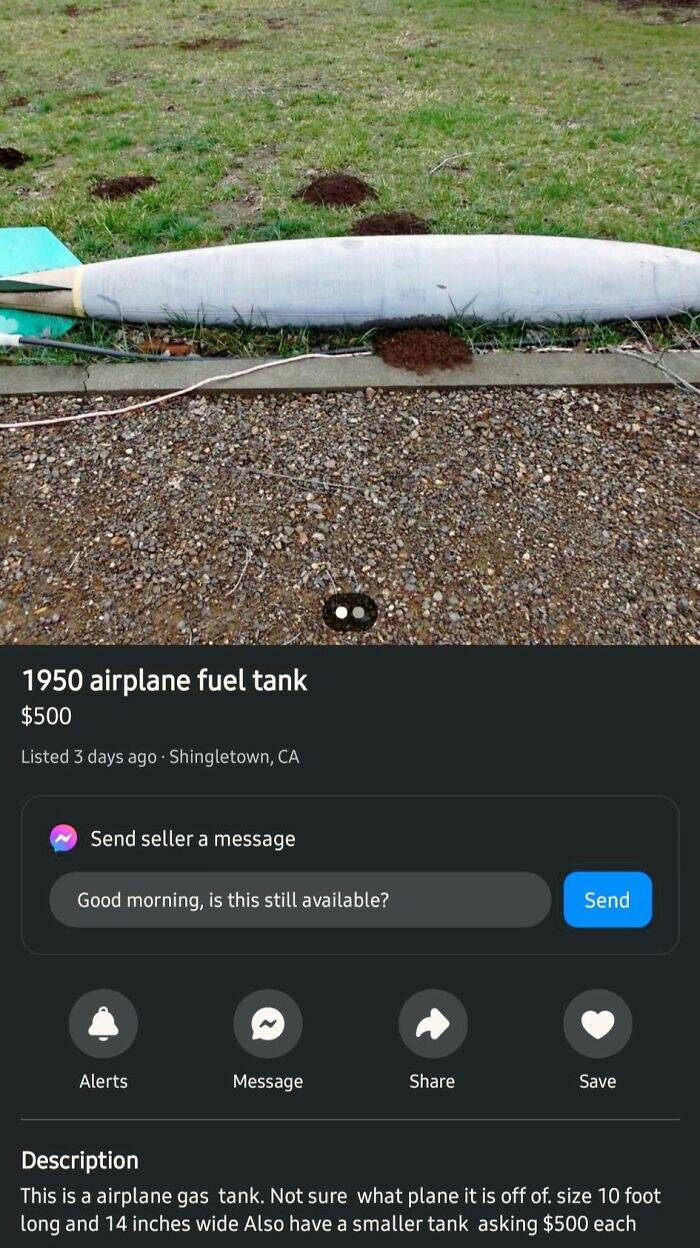Screen dimensions: 700x1248
Task: Save this listing with the heart
Action: point(597,1024)
